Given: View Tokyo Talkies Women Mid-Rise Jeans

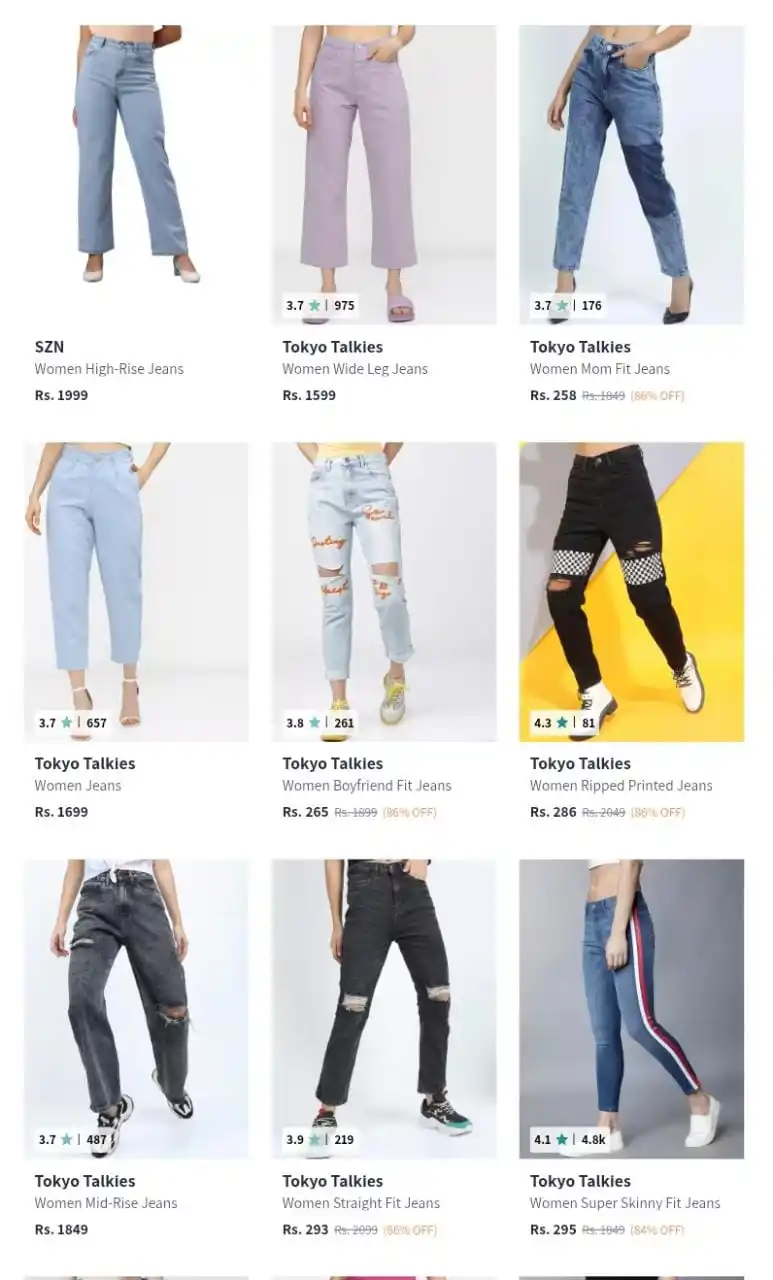Looking at the screenshot, I should click(136, 1009).
